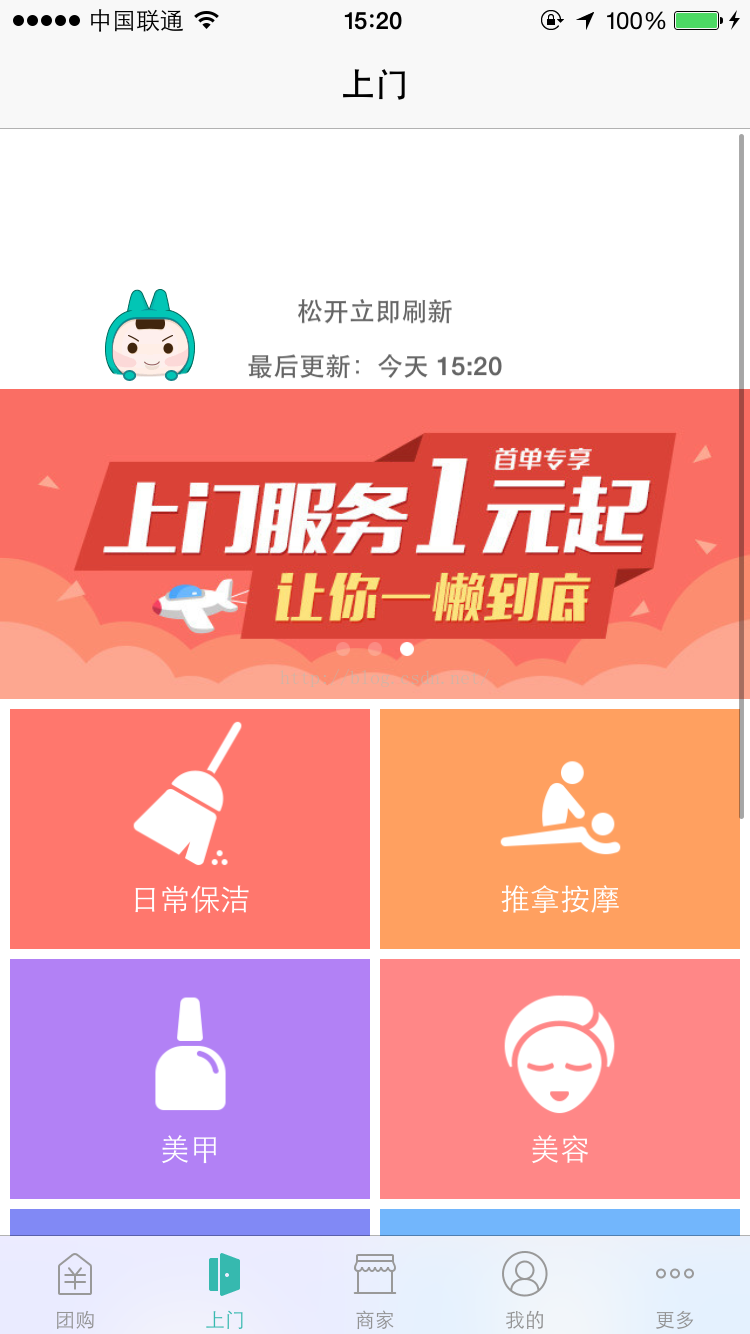Open the 上门服务1元起 promo banner
Viewport: 750px width, 1334px height.
(x=375, y=544)
